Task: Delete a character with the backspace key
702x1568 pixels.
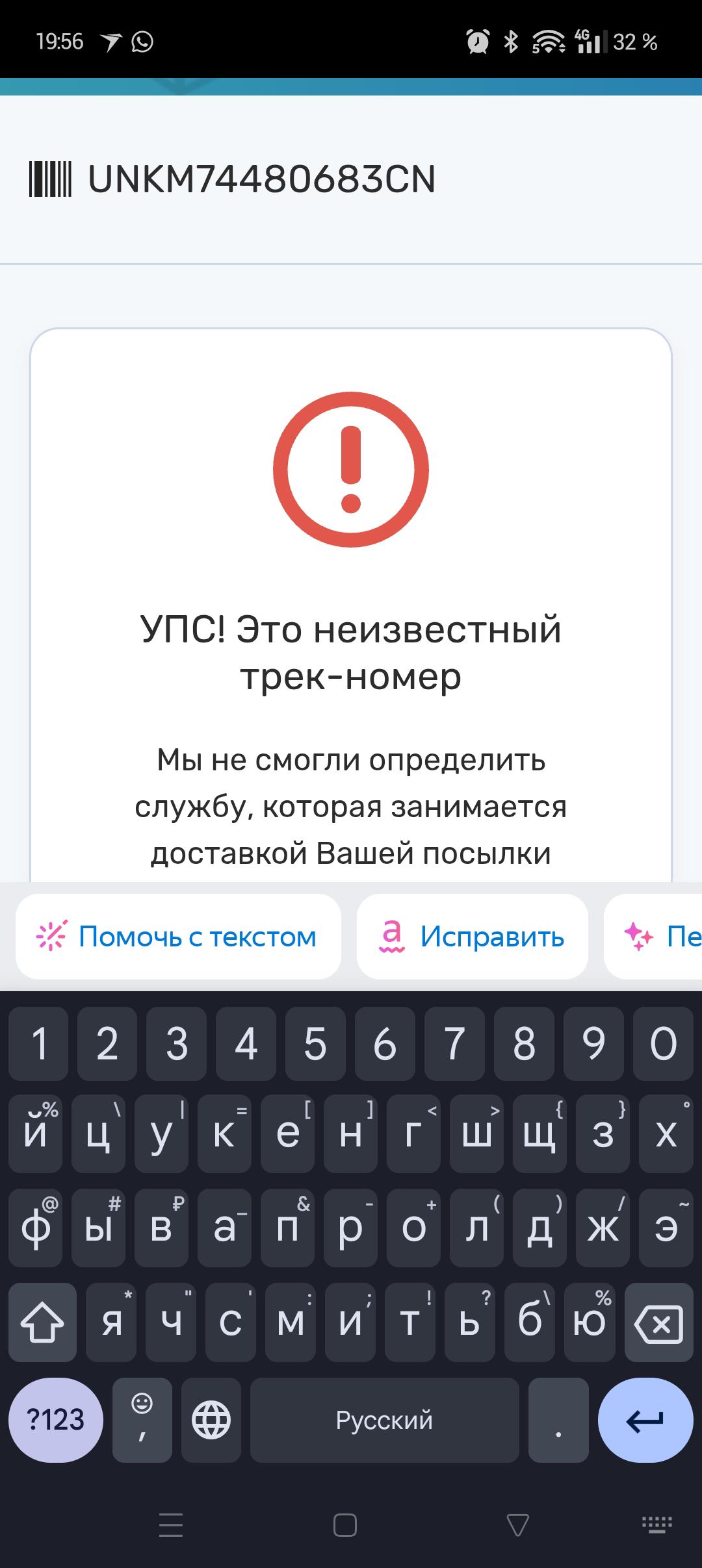Action: pyautogui.click(x=658, y=1322)
